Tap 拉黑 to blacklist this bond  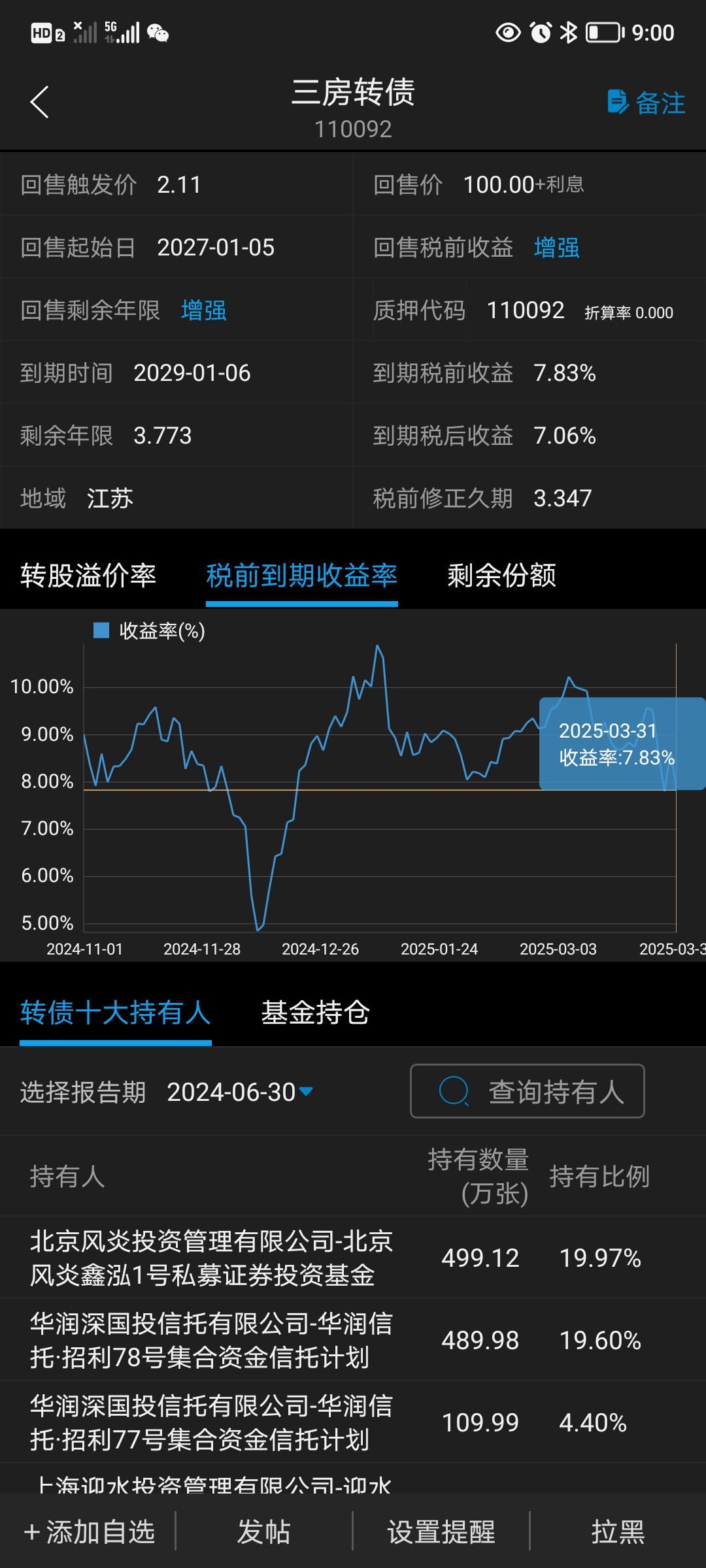tap(618, 1531)
